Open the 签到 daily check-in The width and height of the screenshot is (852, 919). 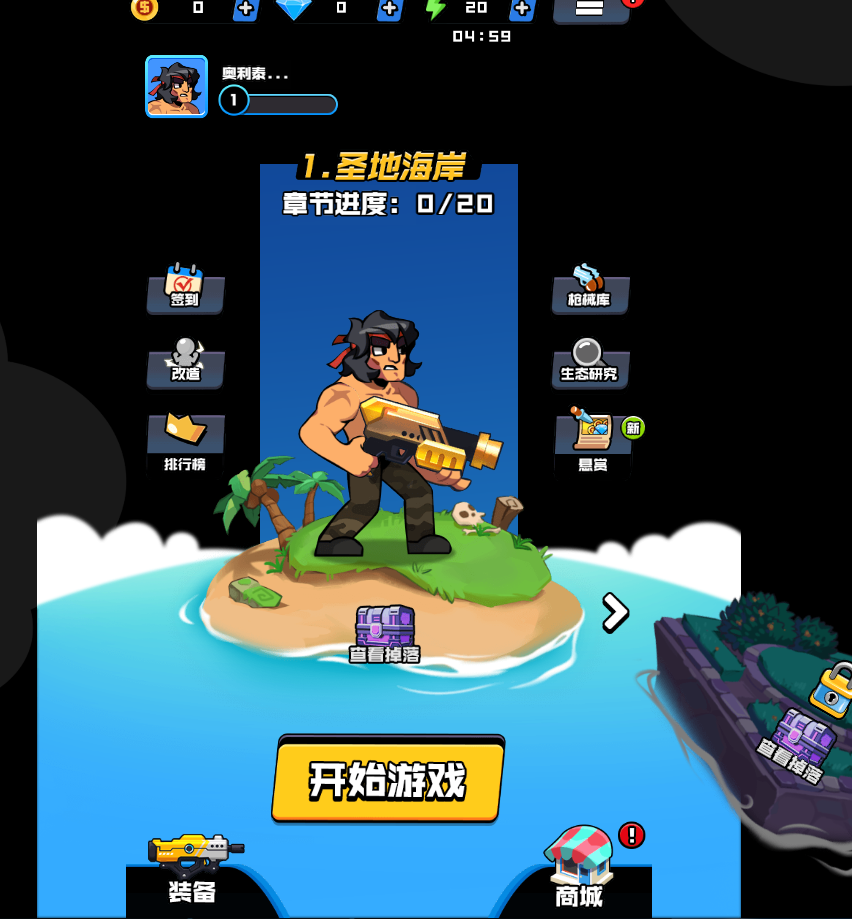[x=185, y=288]
